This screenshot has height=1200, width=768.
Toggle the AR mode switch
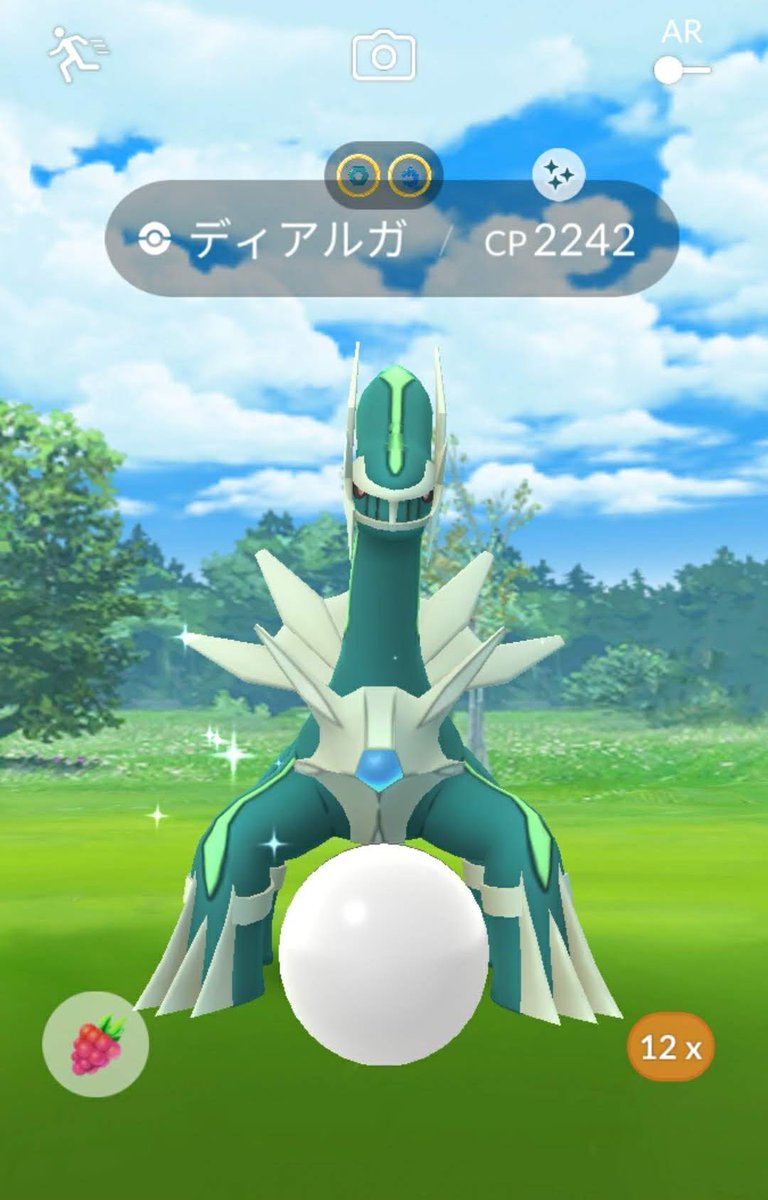(x=680, y=69)
